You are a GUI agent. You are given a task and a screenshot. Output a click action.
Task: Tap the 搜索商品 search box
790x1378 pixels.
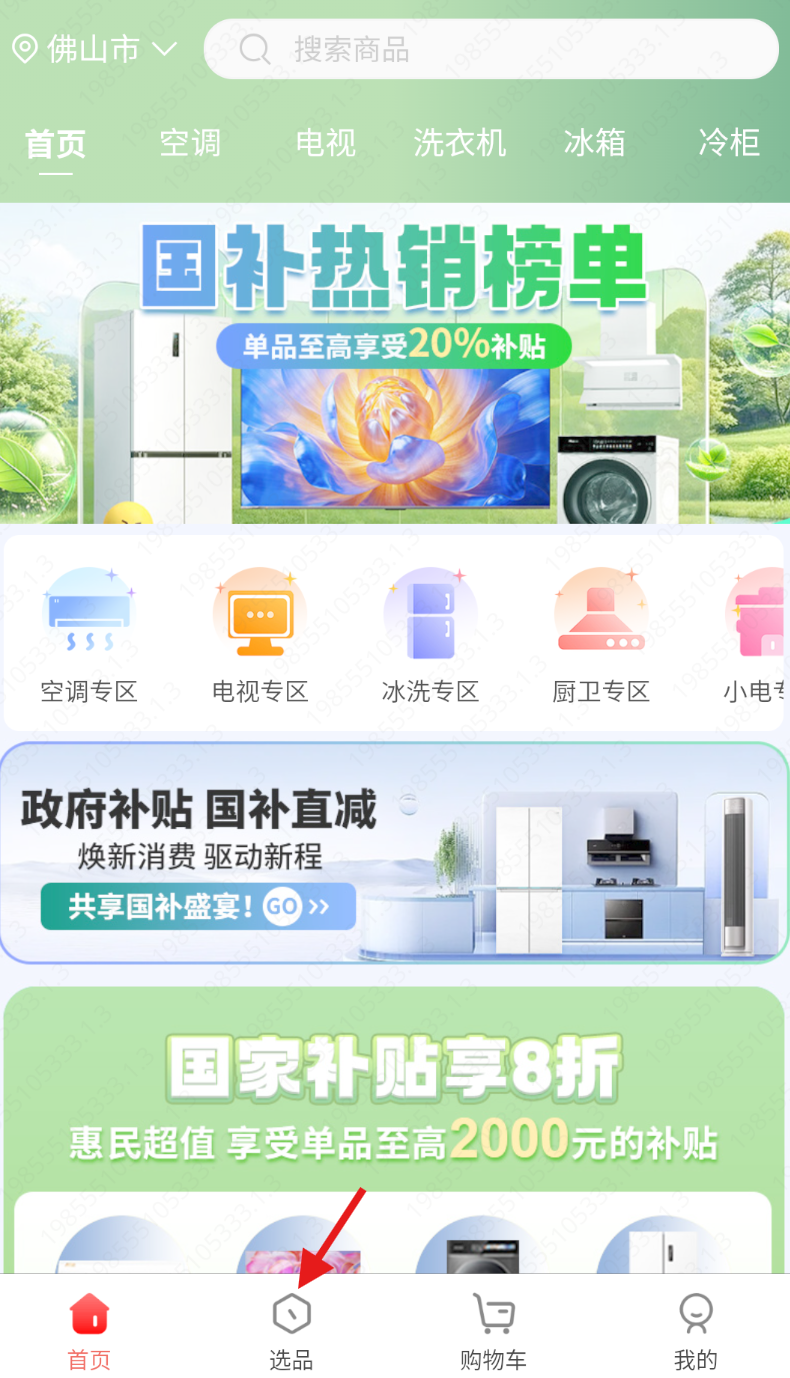(490, 49)
